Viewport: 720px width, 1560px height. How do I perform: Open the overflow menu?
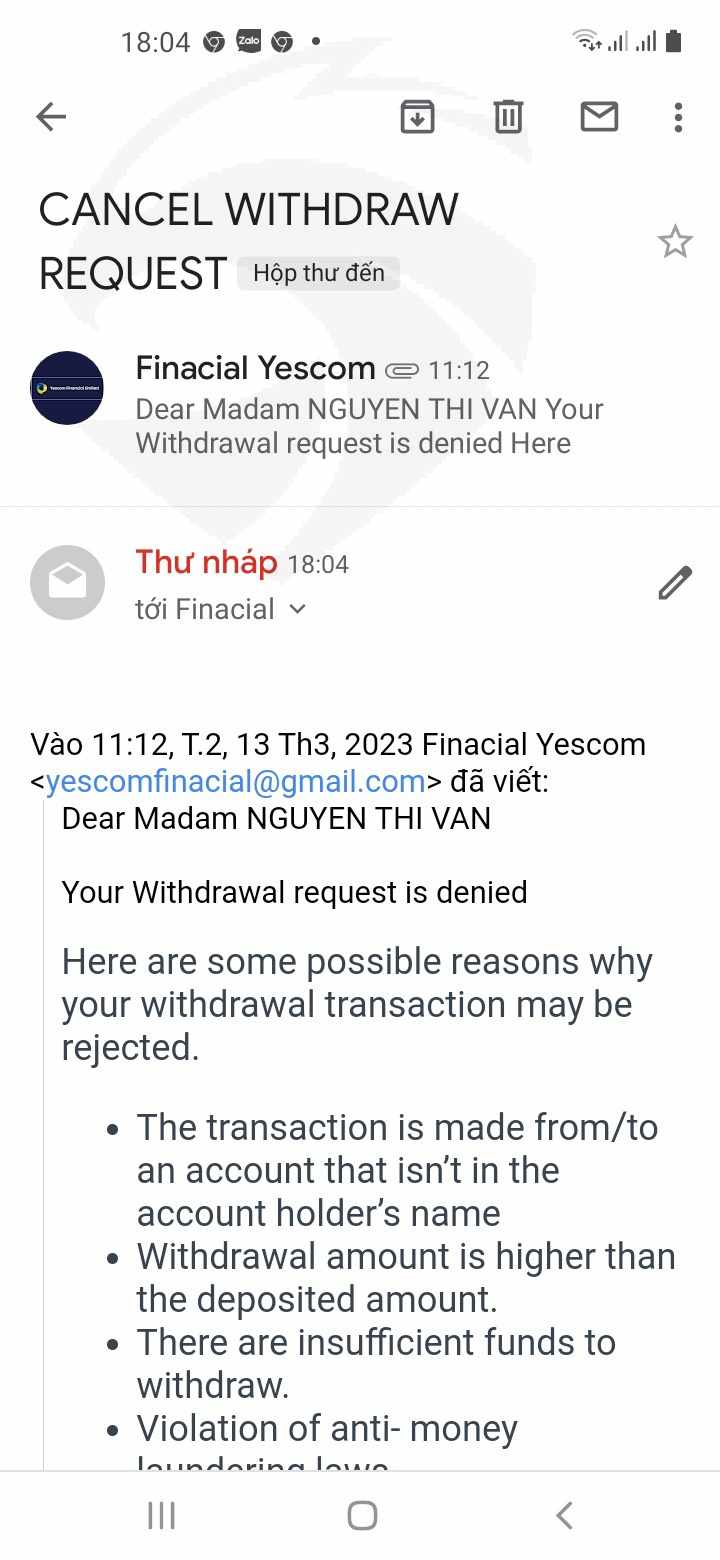click(x=678, y=117)
